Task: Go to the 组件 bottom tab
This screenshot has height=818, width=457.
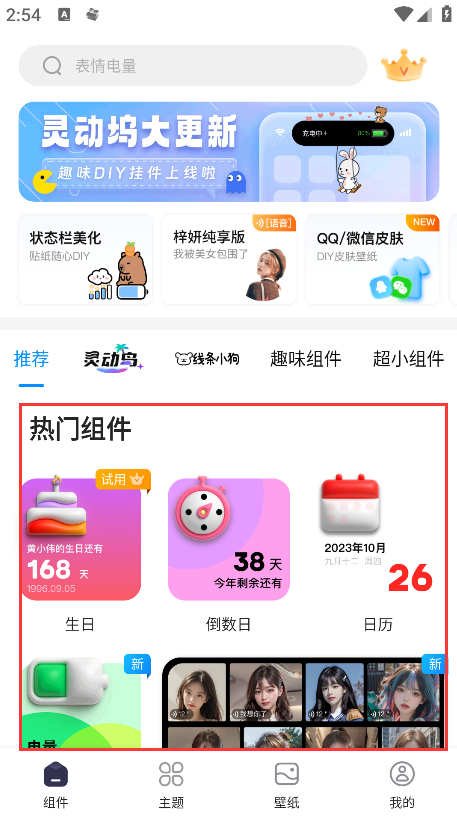Action: coord(55,784)
